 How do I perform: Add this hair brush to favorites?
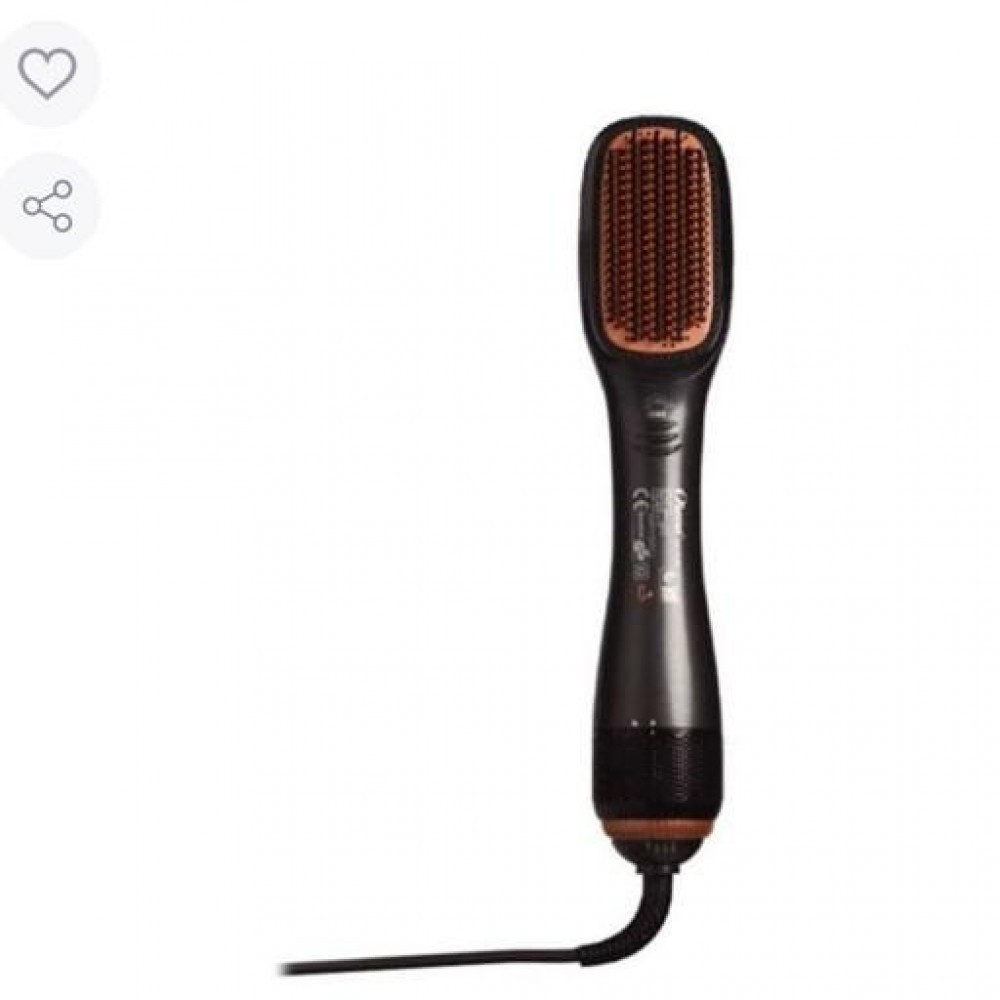[x=47, y=74]
